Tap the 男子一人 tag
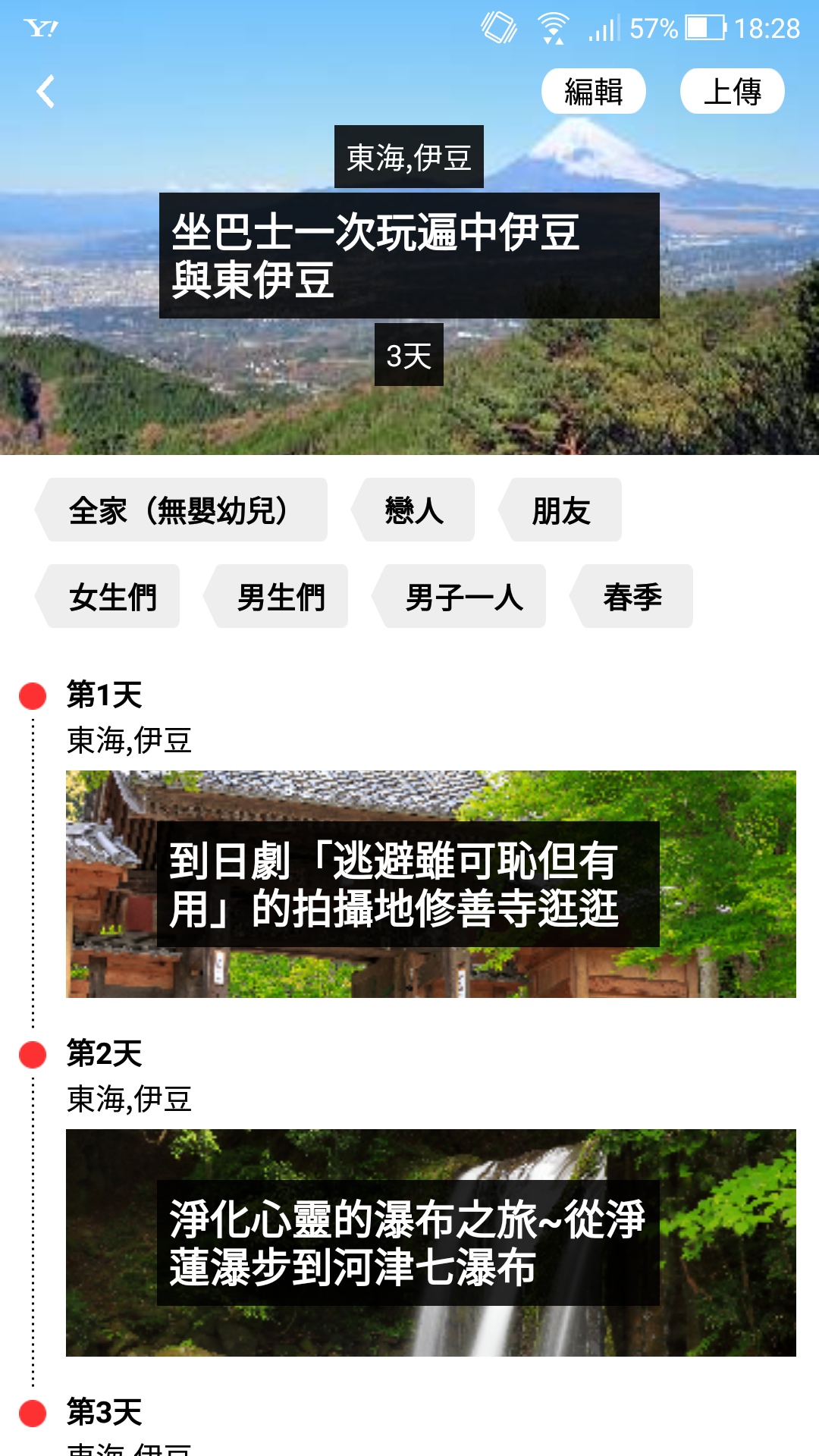 [462, 597]
